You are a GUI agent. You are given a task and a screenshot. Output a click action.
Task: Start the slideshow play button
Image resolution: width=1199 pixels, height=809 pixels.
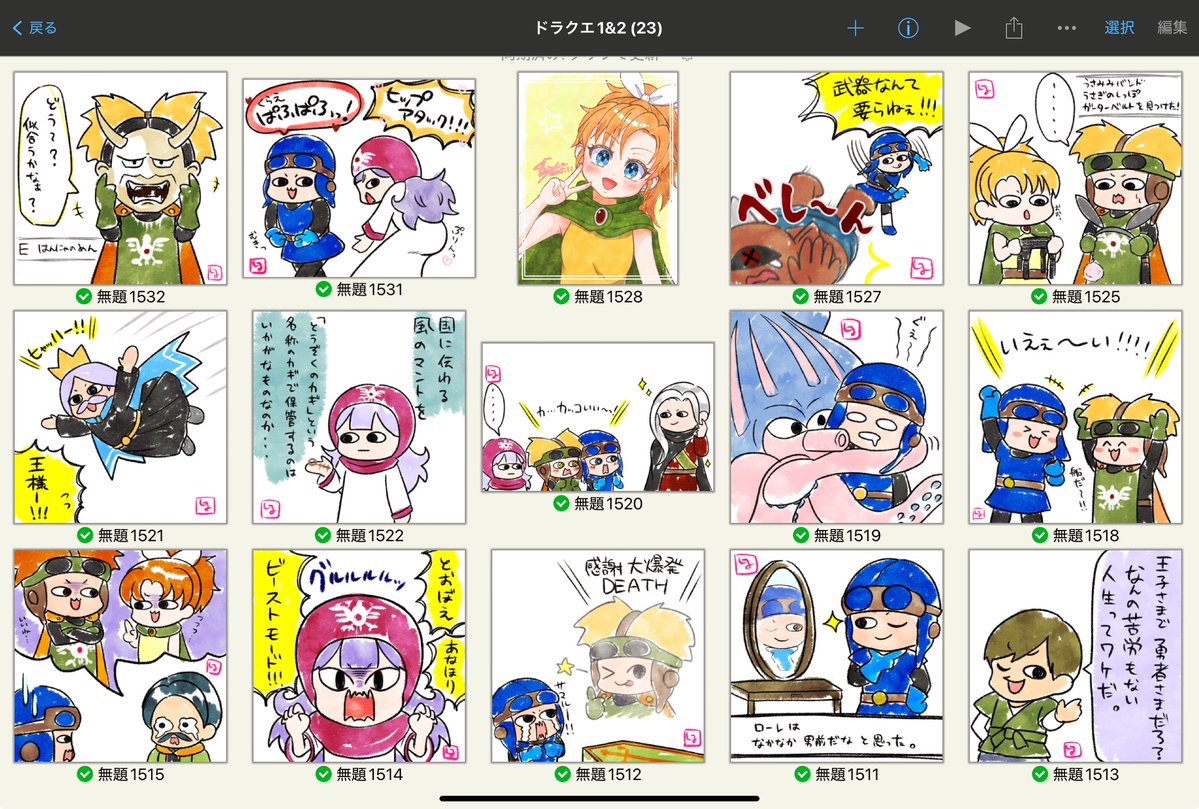tap(962, 28)
